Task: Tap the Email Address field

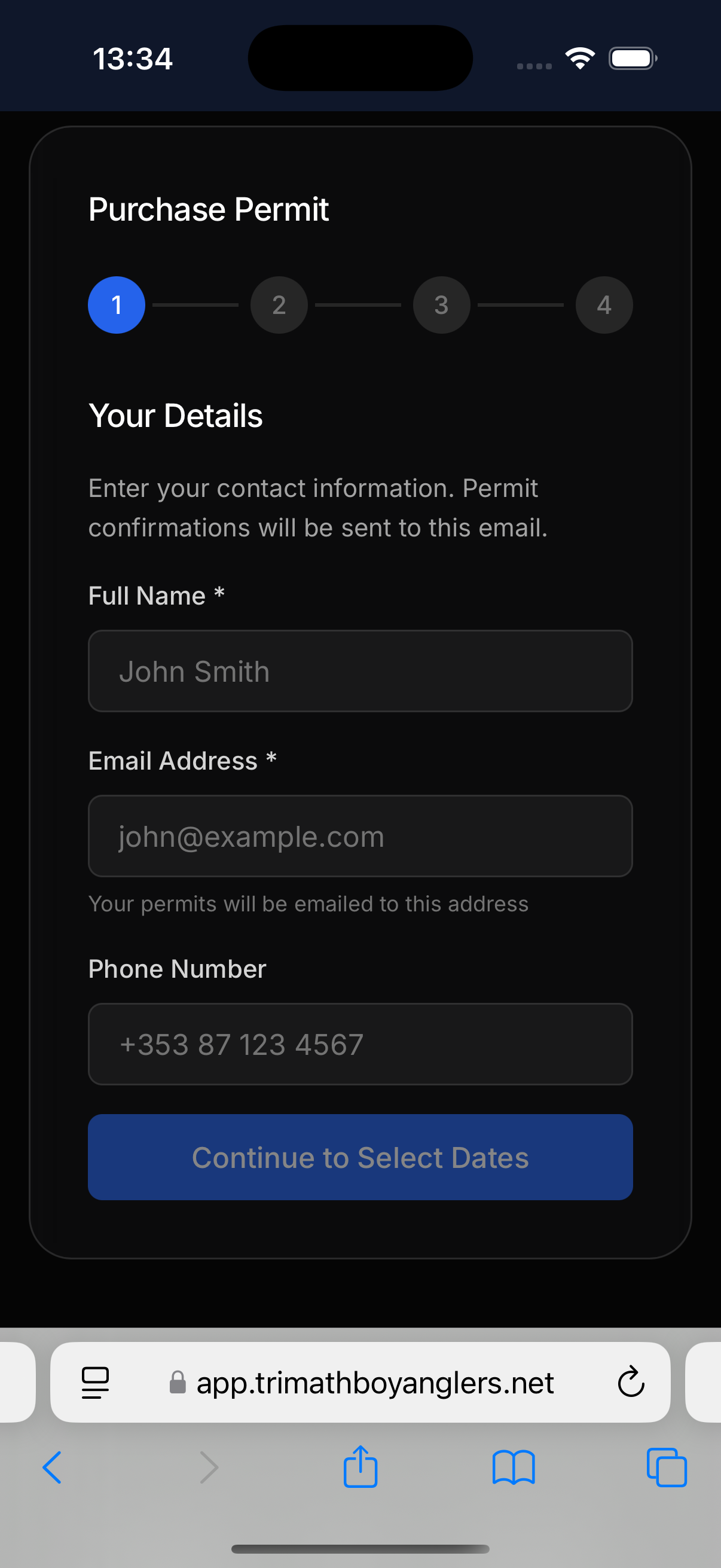Action: [x=360, y=836]
